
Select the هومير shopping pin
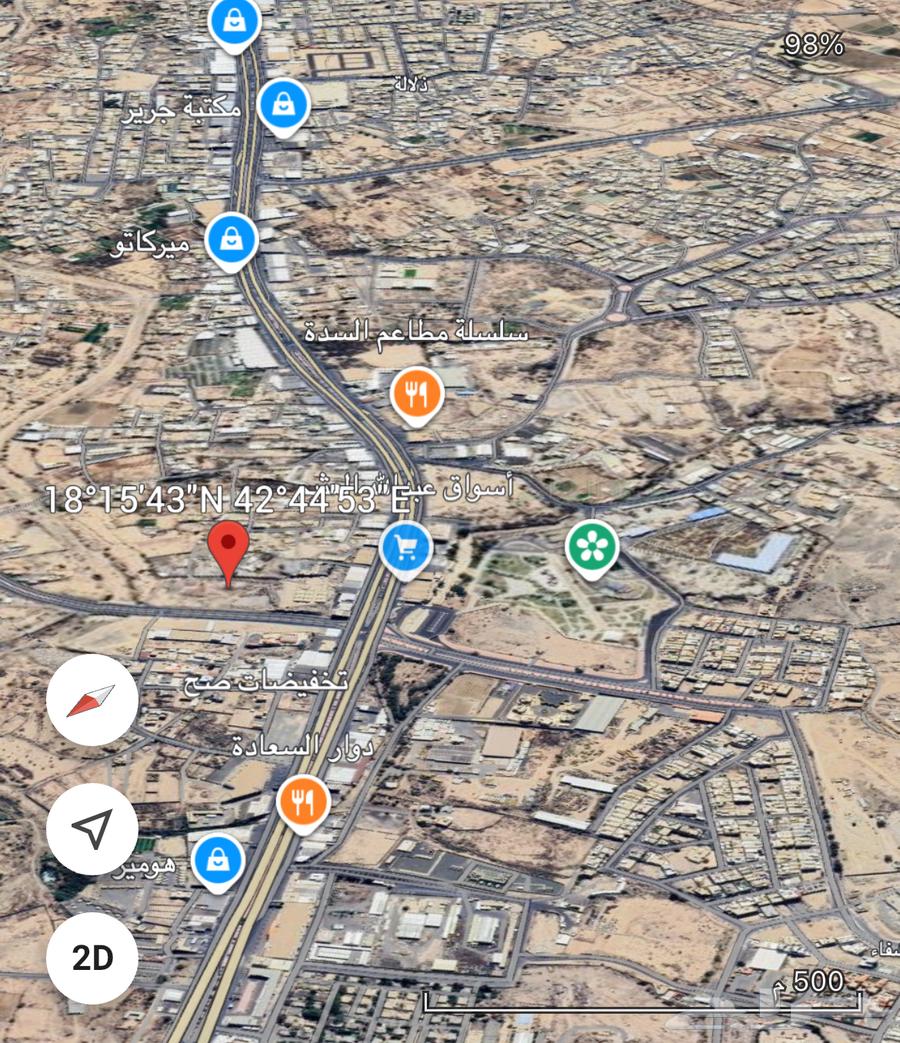(217, 860)
